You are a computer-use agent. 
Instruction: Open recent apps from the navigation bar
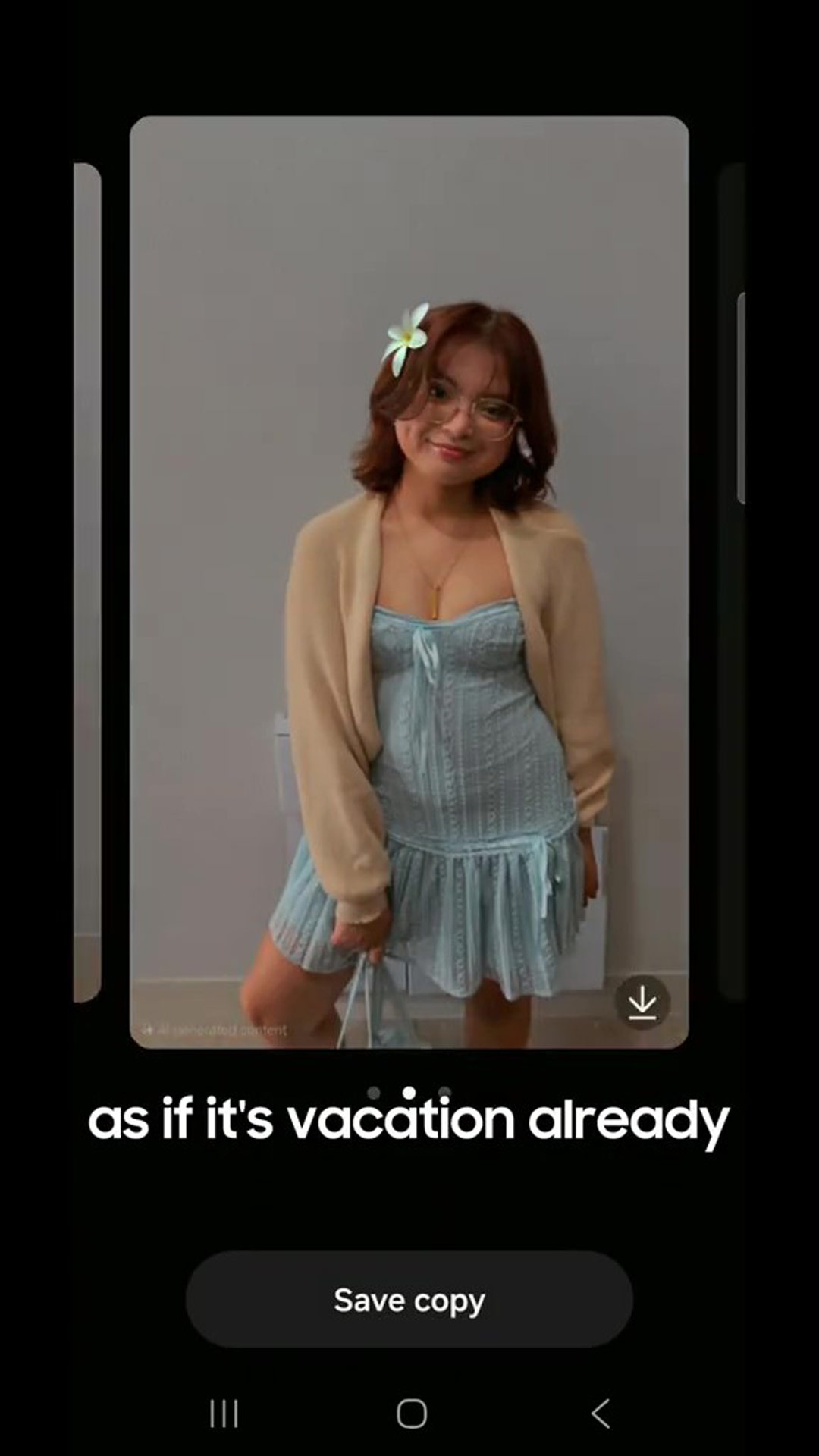pyautogui.click(x=224, y=1414)
